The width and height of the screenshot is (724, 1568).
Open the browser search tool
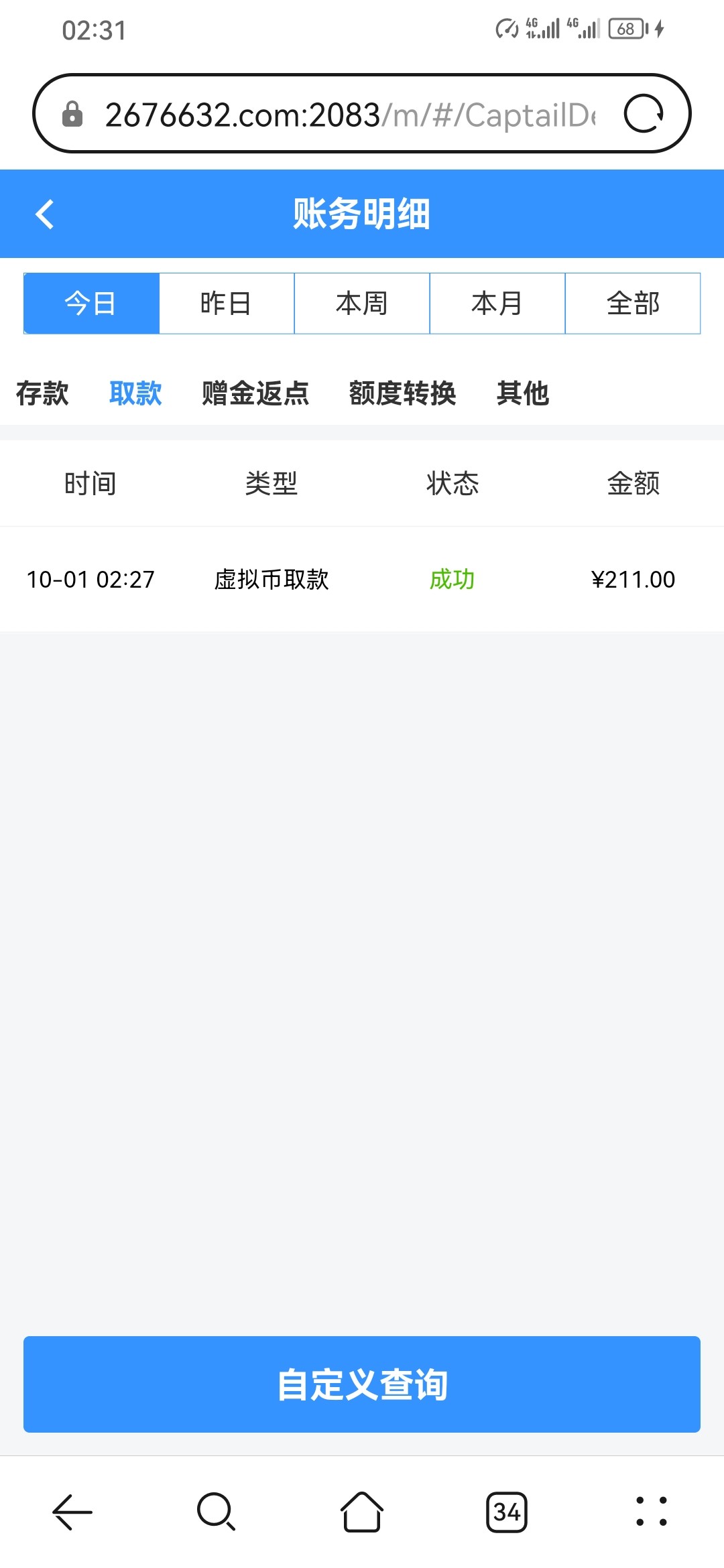pos(217,1512)
